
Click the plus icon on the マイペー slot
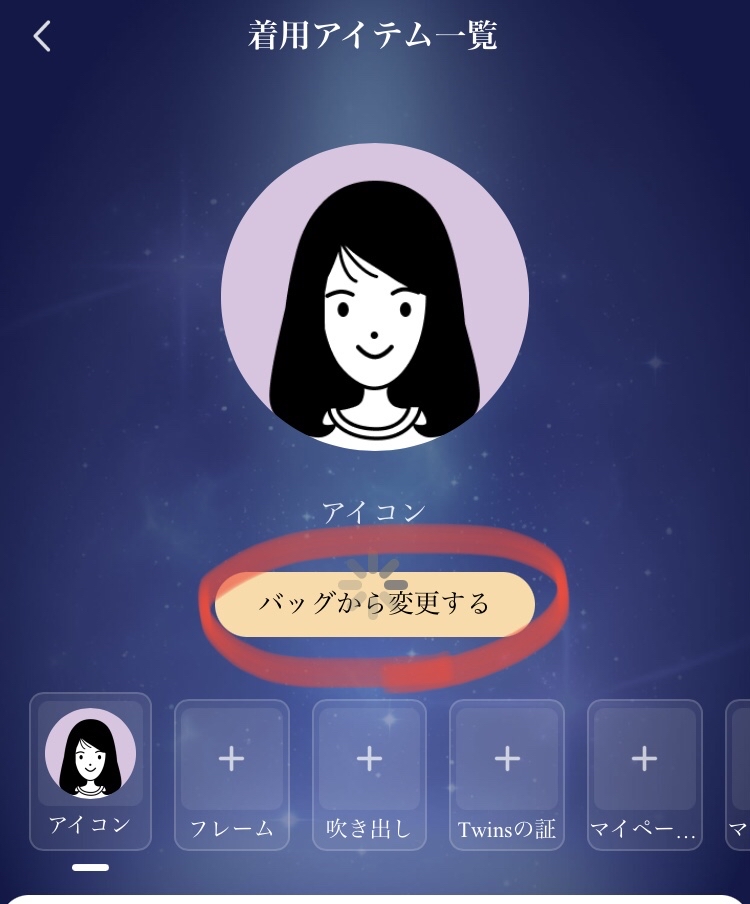coord(643,760)
